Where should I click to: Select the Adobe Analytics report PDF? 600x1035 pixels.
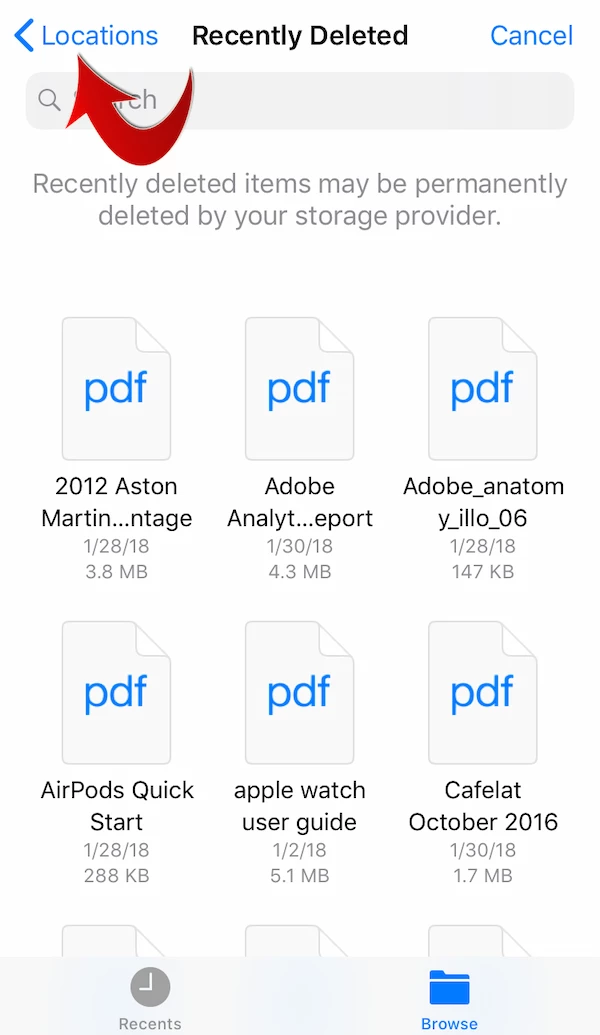[299, 389]
